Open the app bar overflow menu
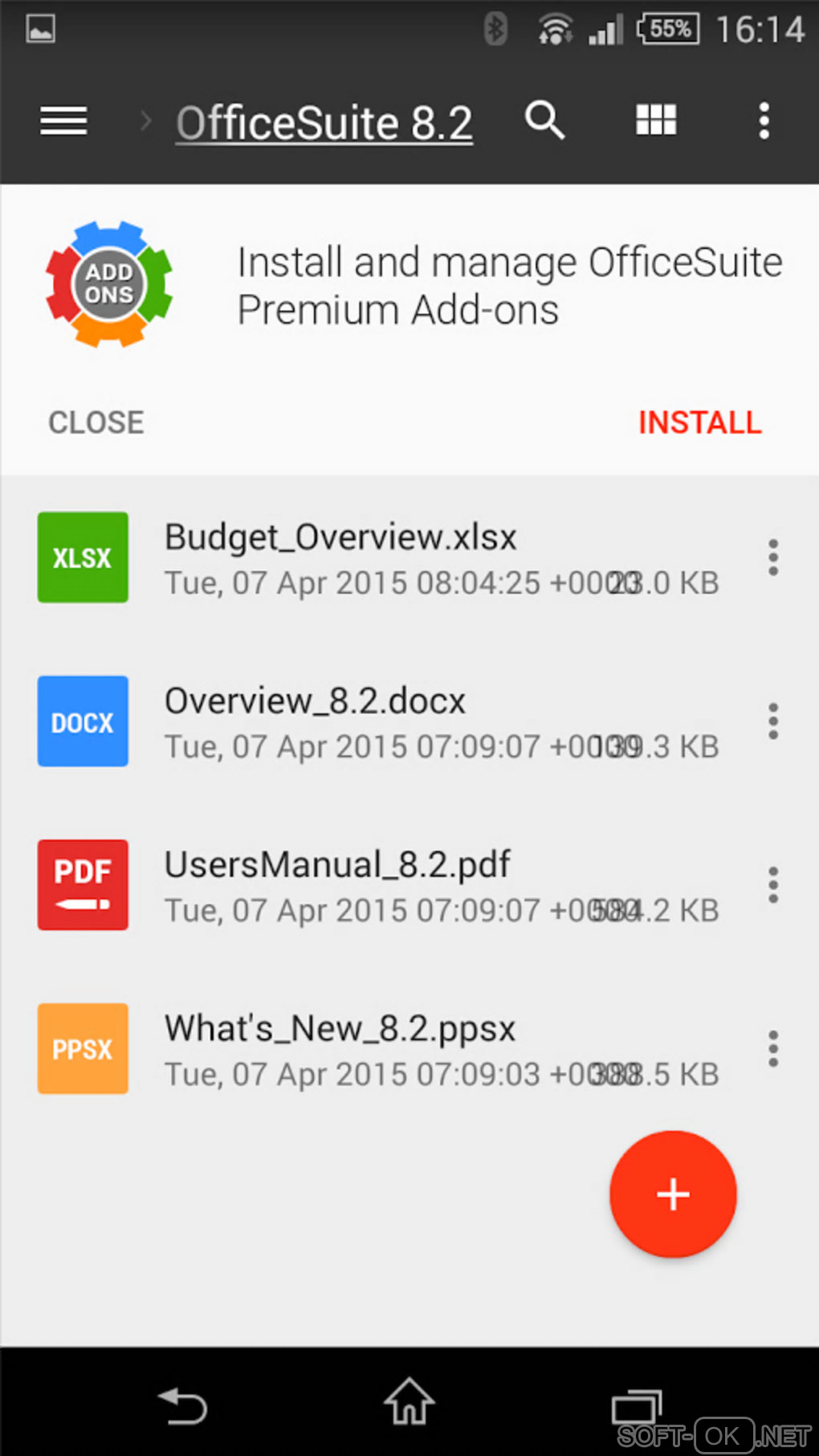 click(x=764, y=121)
